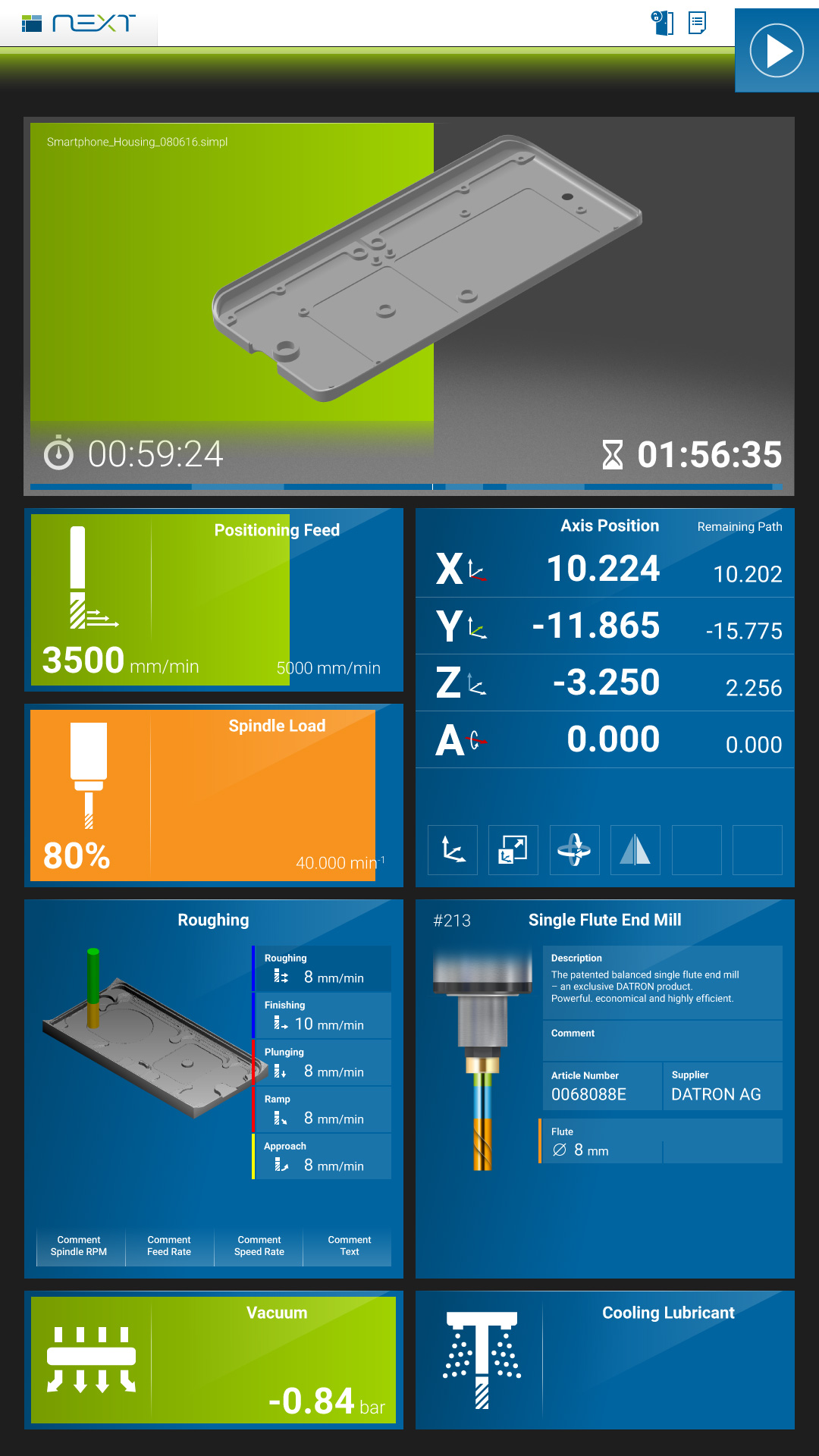Open the Vacuum tile
This screenshot has width=819, height=1456.
click(214, 1360)
